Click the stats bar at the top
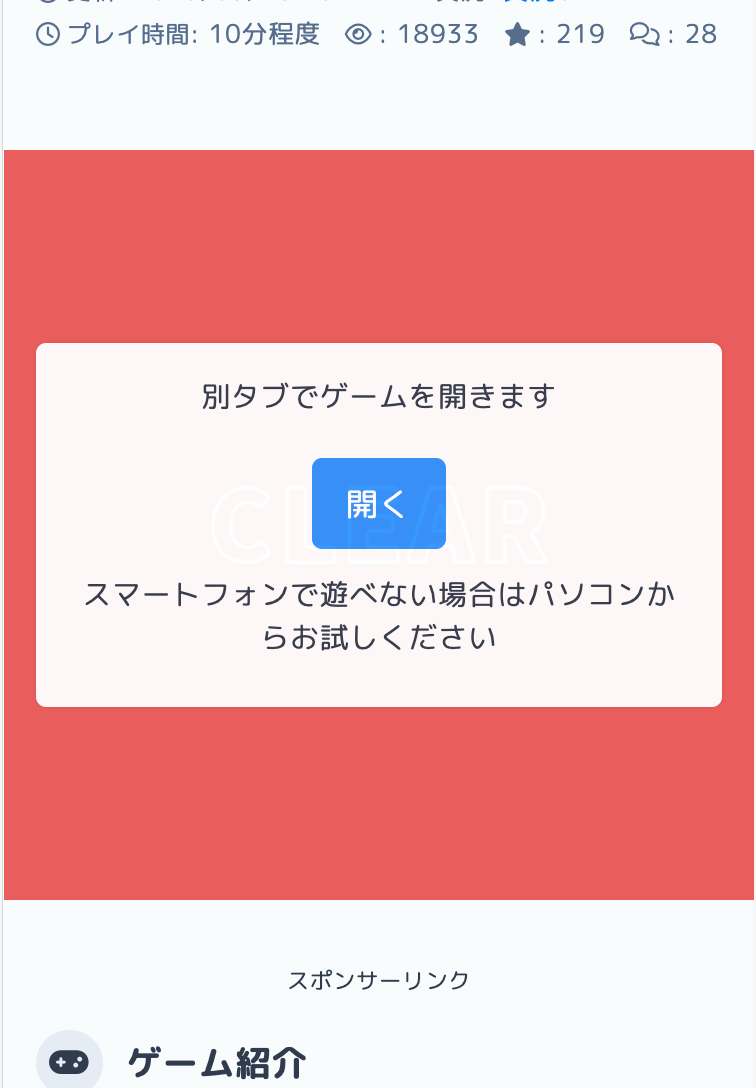Viewport: 756px width, 1088px height. [x=378, y=33]
